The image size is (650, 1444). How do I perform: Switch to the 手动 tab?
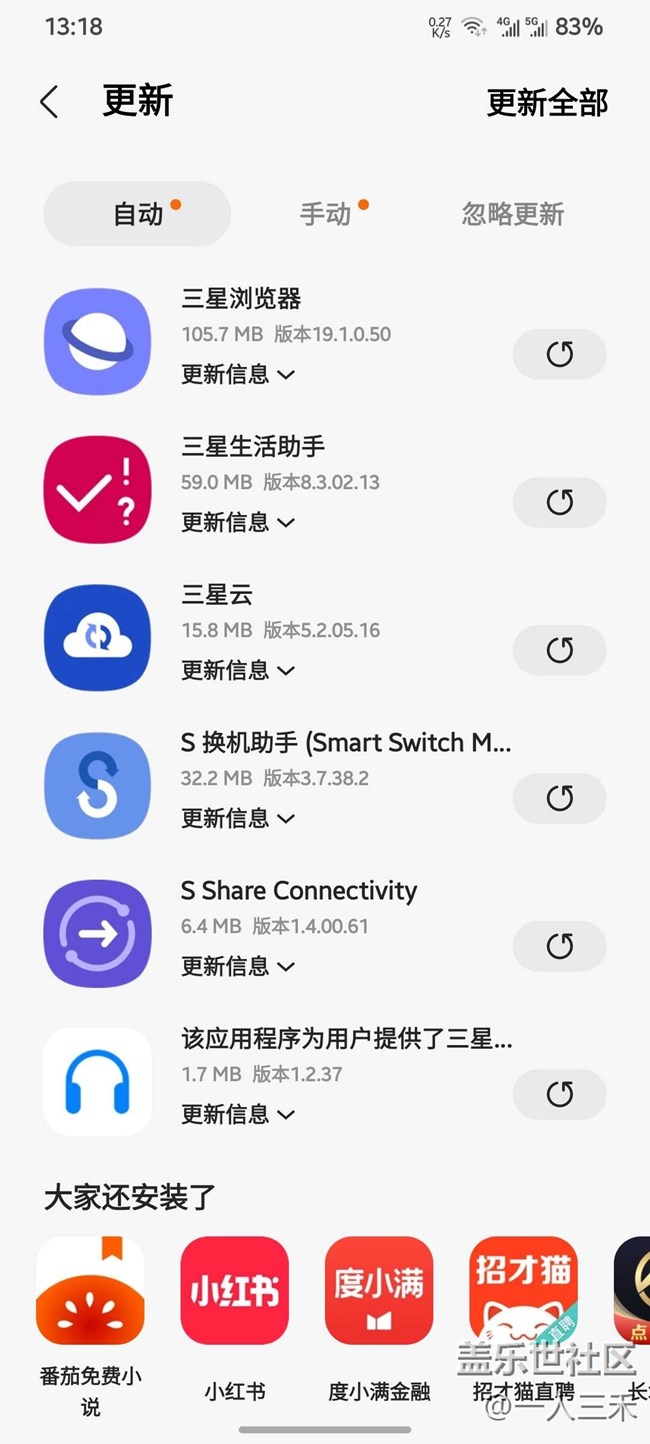326,214
